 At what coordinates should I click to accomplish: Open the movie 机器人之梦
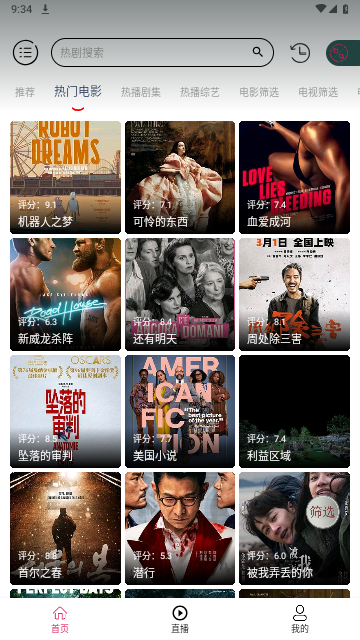point(65,177)
